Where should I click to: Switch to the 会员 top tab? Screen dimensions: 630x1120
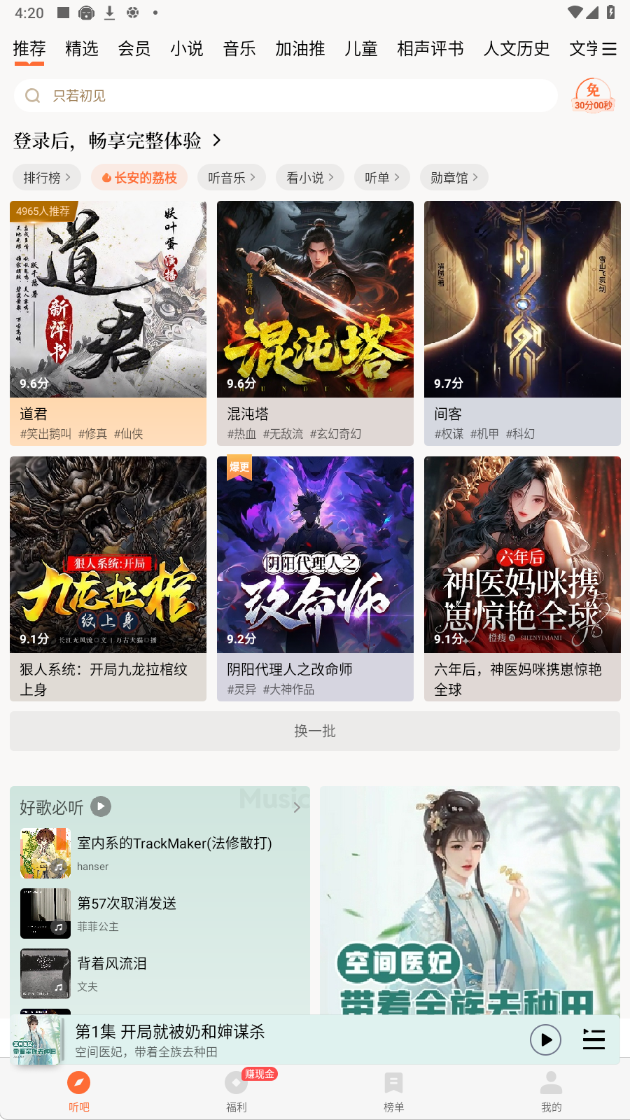[134, 49]
